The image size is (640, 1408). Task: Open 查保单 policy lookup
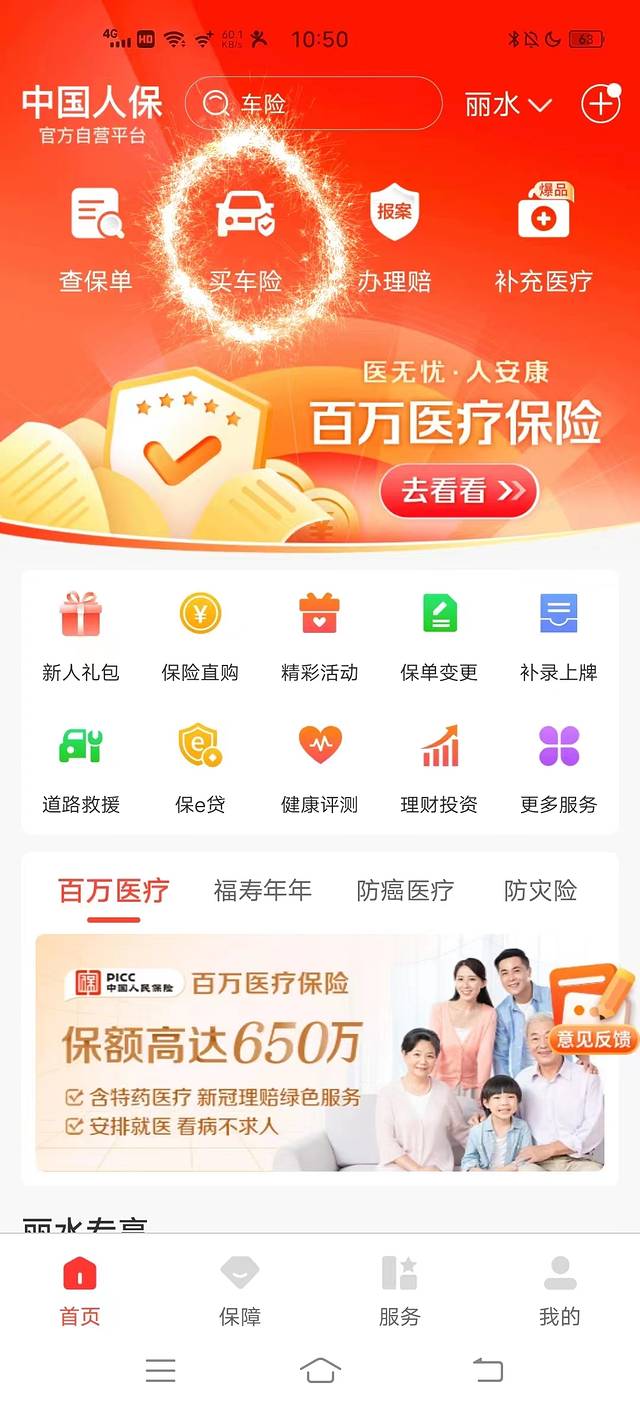coord(96,240)
